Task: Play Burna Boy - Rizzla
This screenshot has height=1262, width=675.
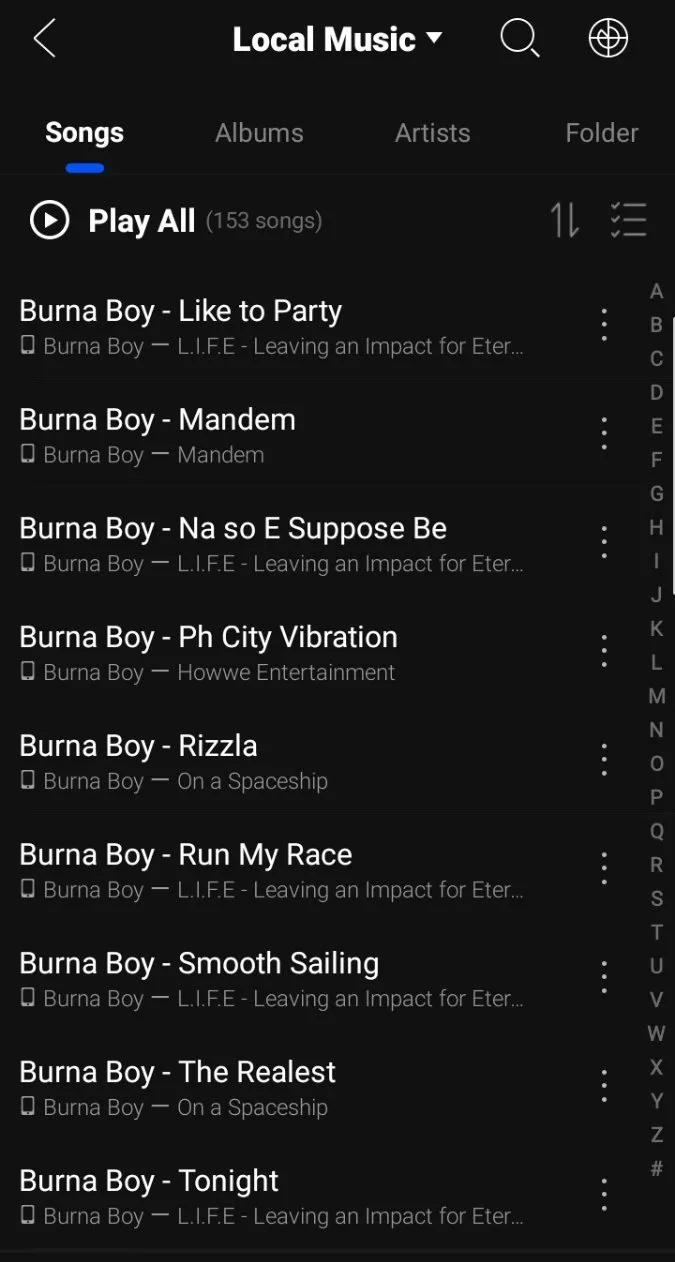Action: tap(300, 761)
